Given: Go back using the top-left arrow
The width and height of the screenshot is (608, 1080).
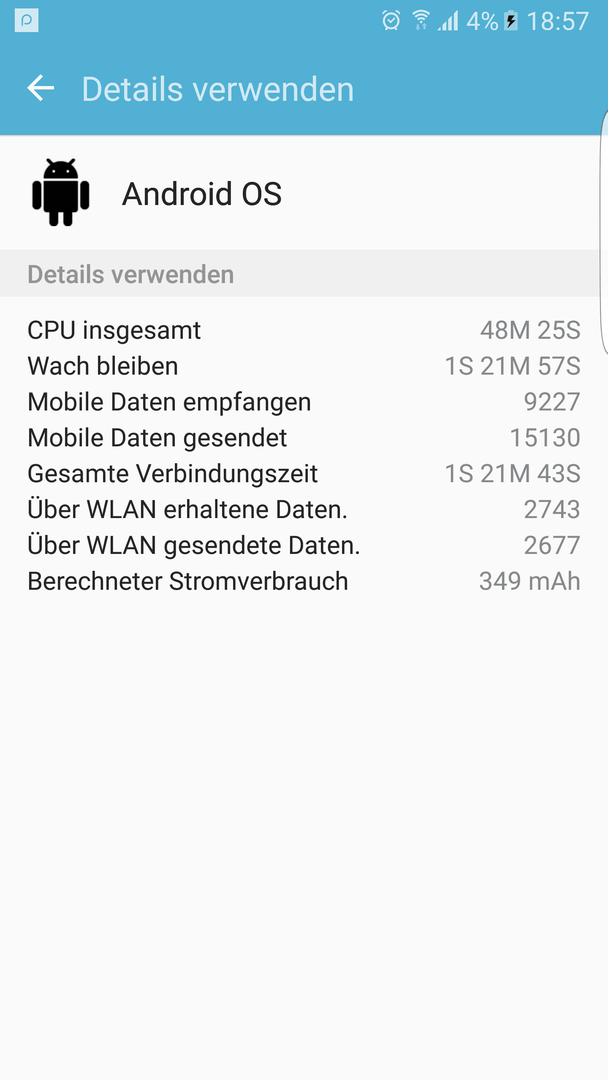Looking at the screenshot, I should [41, 88].
